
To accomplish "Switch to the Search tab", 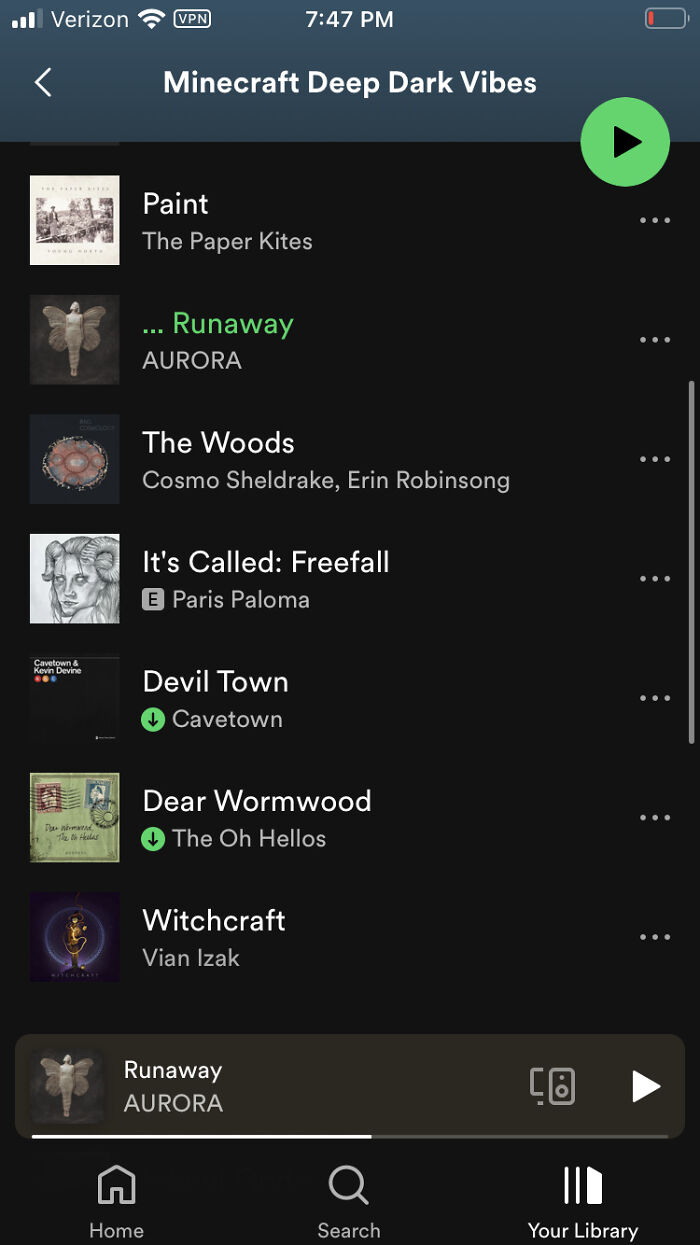I will pos(348,1201).
